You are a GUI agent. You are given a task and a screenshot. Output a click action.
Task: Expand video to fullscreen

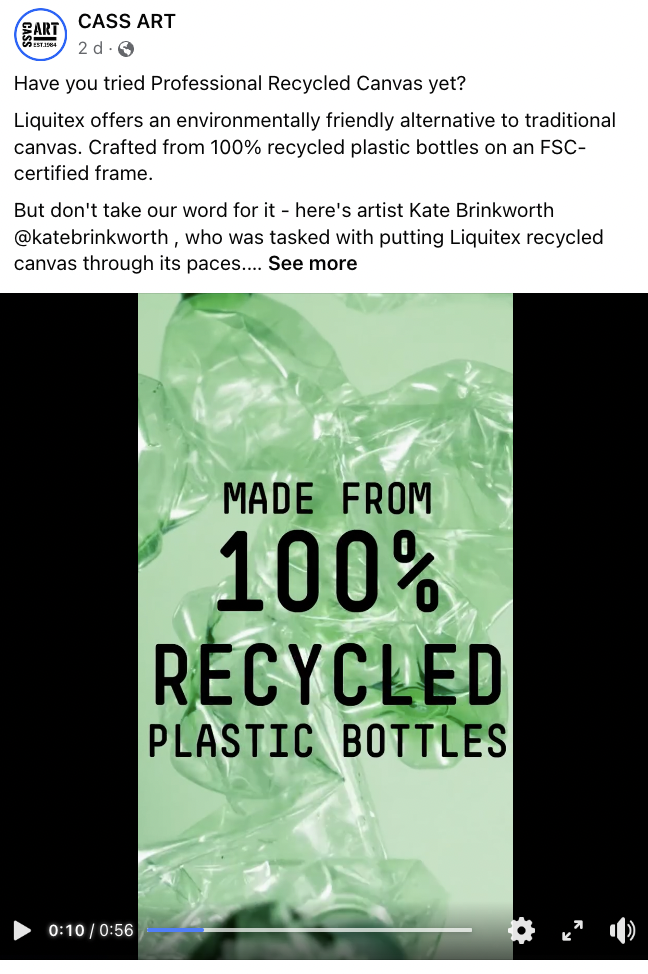click(x=572, y=931)
